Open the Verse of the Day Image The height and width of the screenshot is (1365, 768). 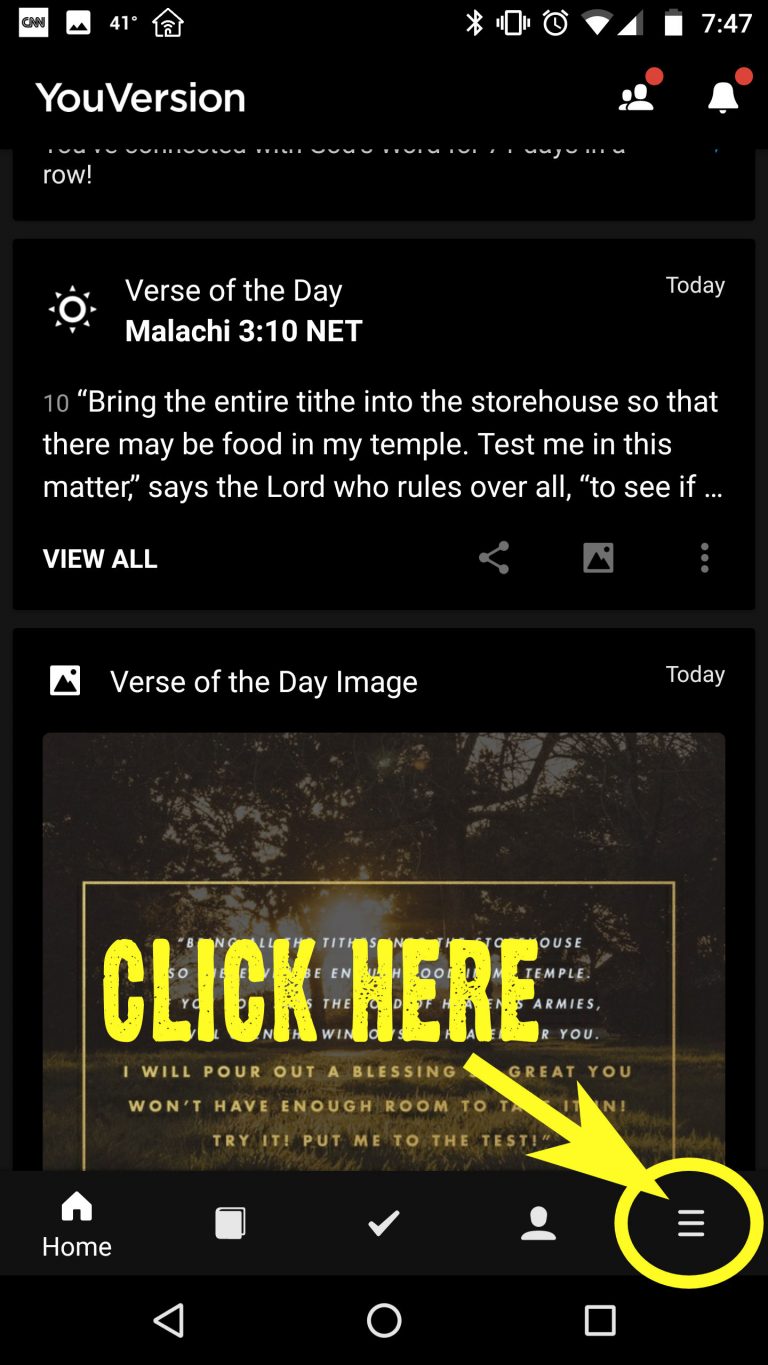[384, 950]
